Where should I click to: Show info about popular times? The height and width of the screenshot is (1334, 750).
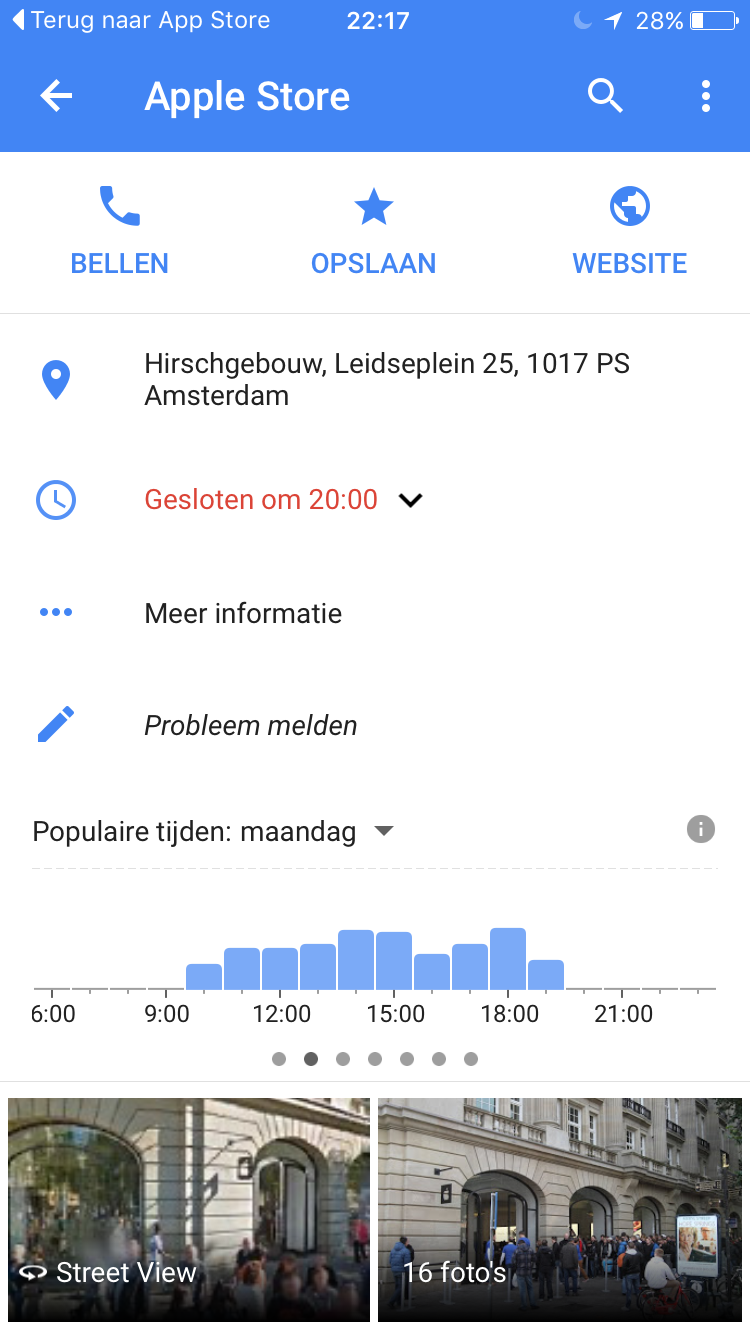coord(701,829)
